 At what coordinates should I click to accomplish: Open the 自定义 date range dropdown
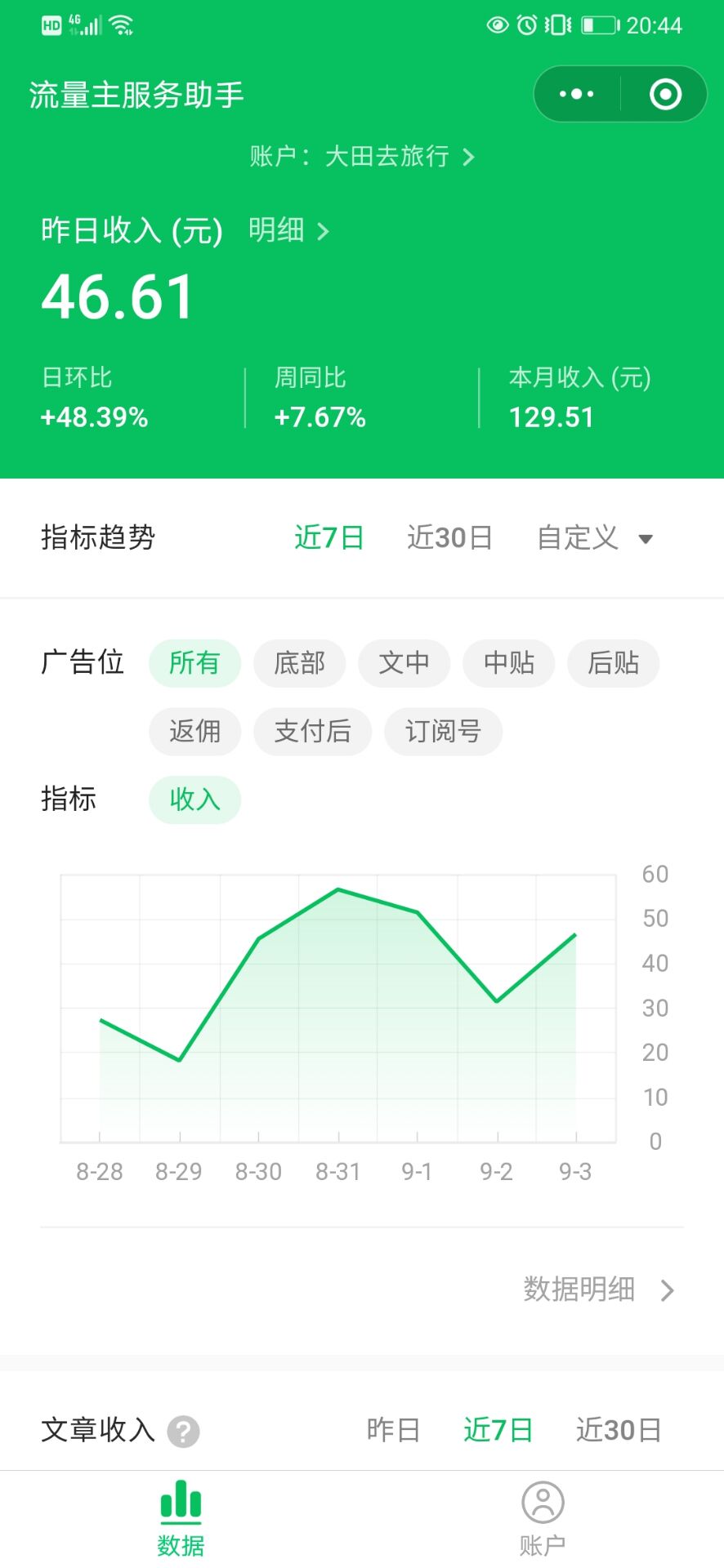point(595,537)
